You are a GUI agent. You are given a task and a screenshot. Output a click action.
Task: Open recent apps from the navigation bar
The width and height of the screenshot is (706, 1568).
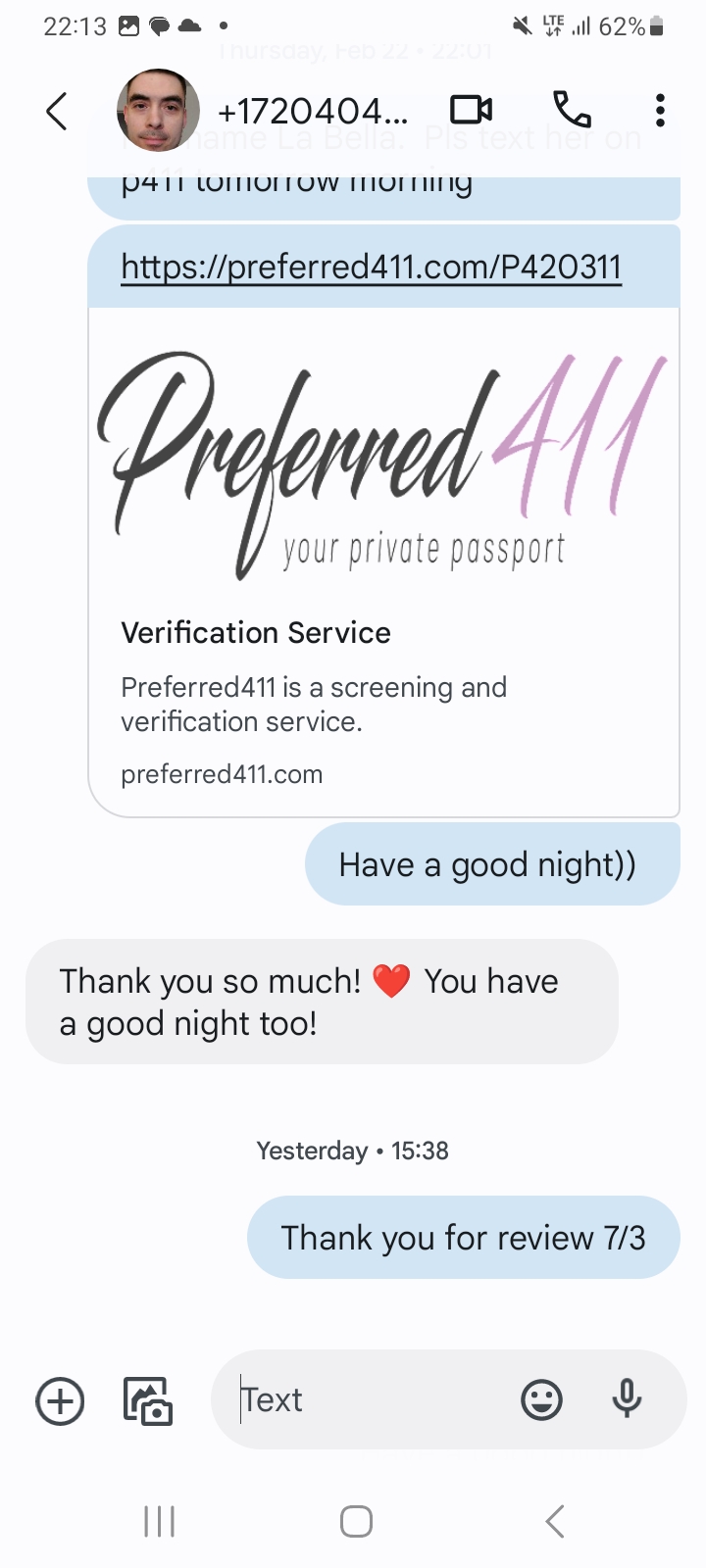coord(159,1522)
